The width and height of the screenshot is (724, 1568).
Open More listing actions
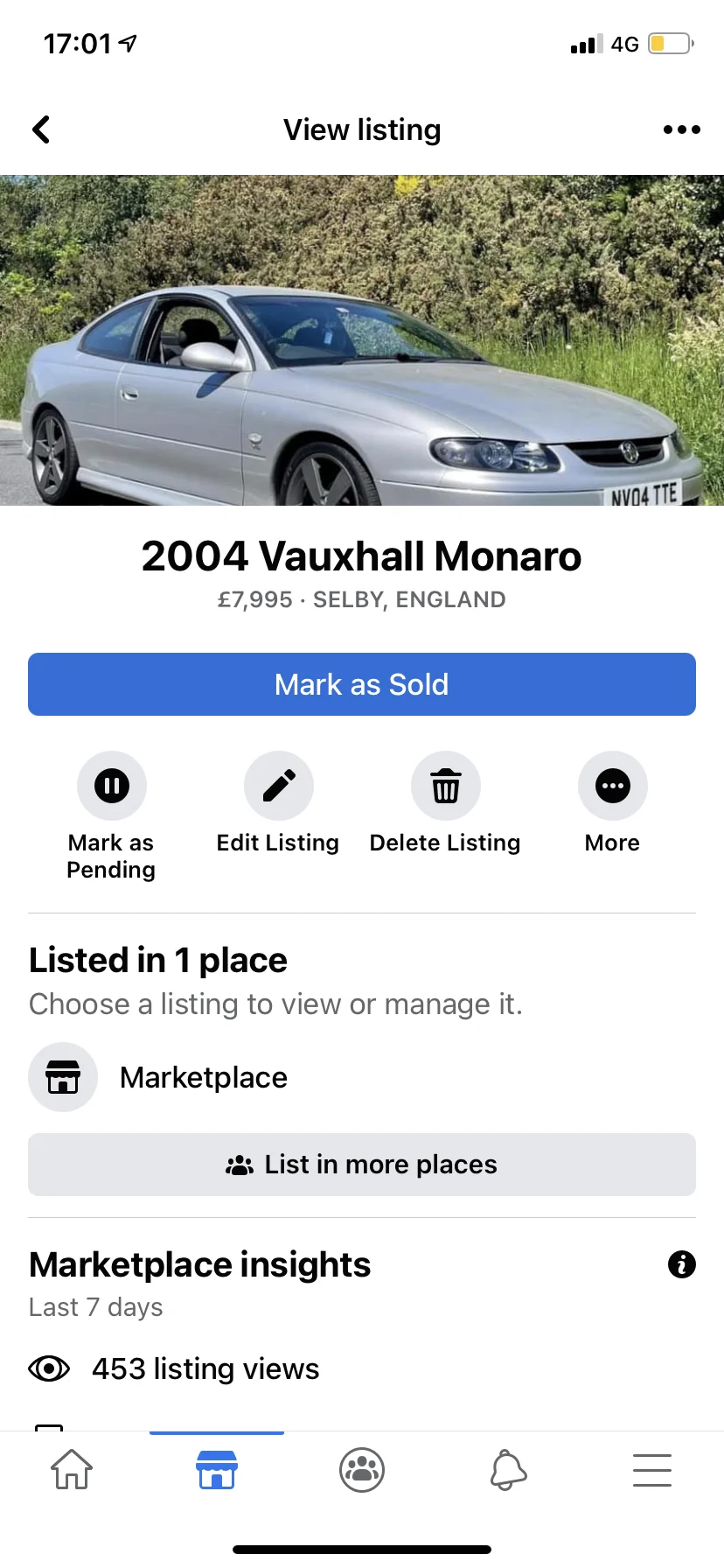pyautogui.click(x=613, y=803)
